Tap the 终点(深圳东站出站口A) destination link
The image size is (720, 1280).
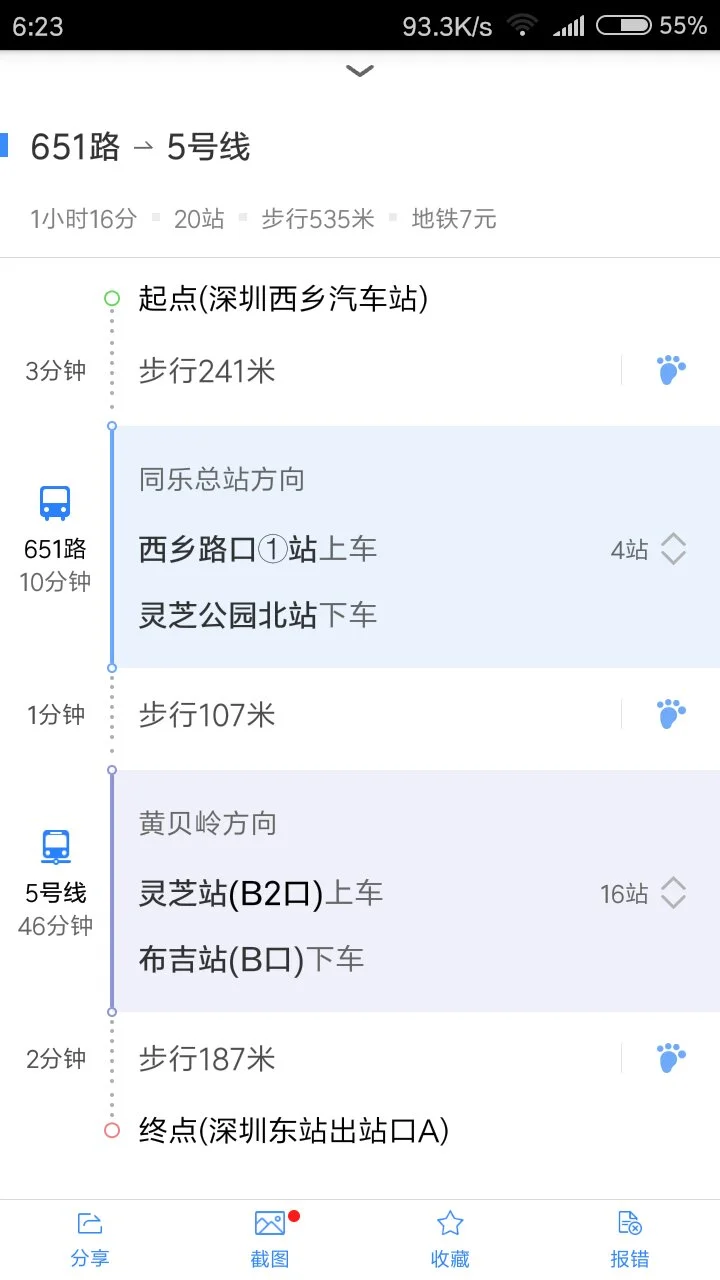[290, 1130]
